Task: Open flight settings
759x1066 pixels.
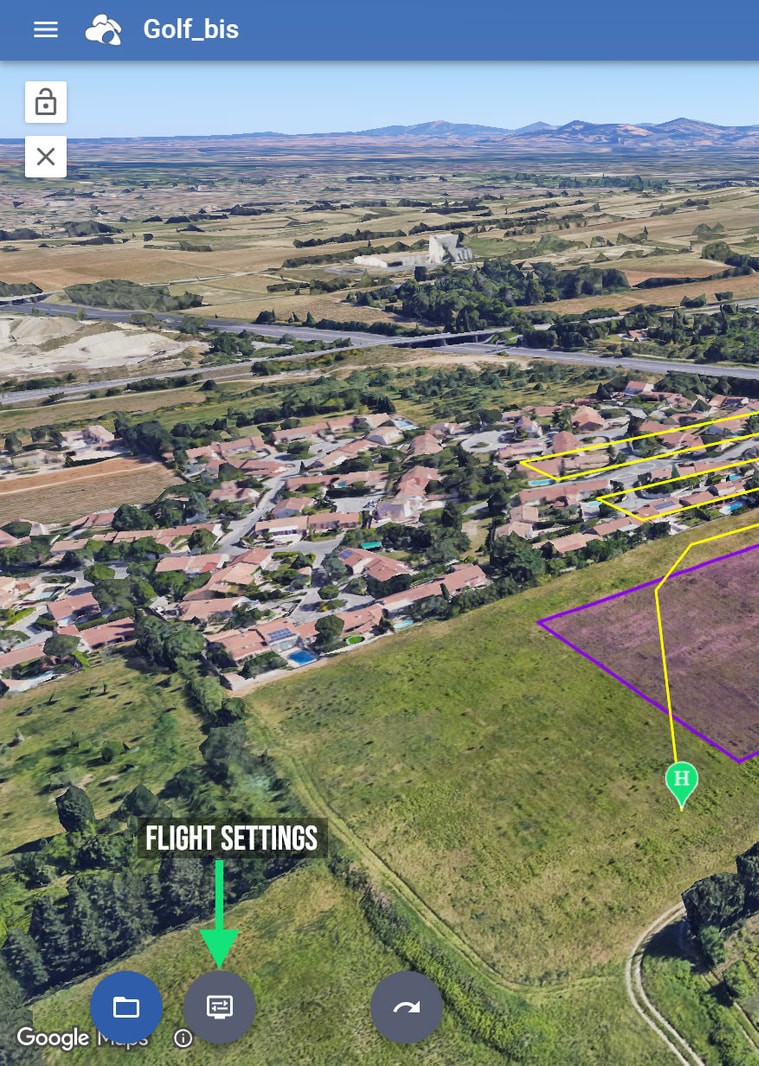Action: (x=219, y=1007)
